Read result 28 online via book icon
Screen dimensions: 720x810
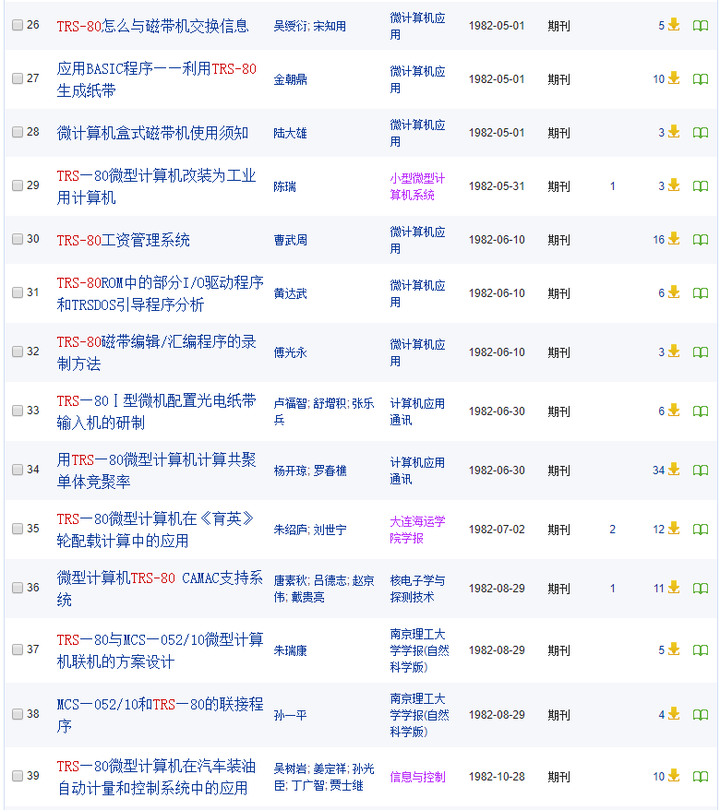coord(701,132)
